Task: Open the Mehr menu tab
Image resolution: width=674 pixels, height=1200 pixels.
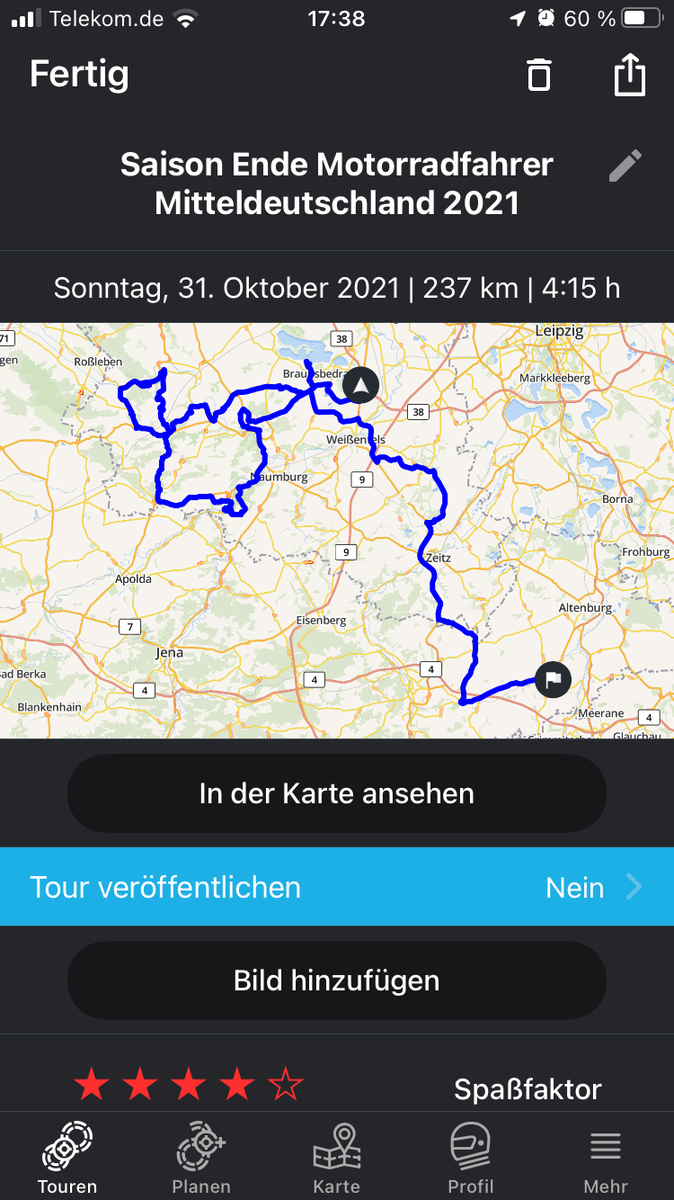Action: pos(605,1158)
